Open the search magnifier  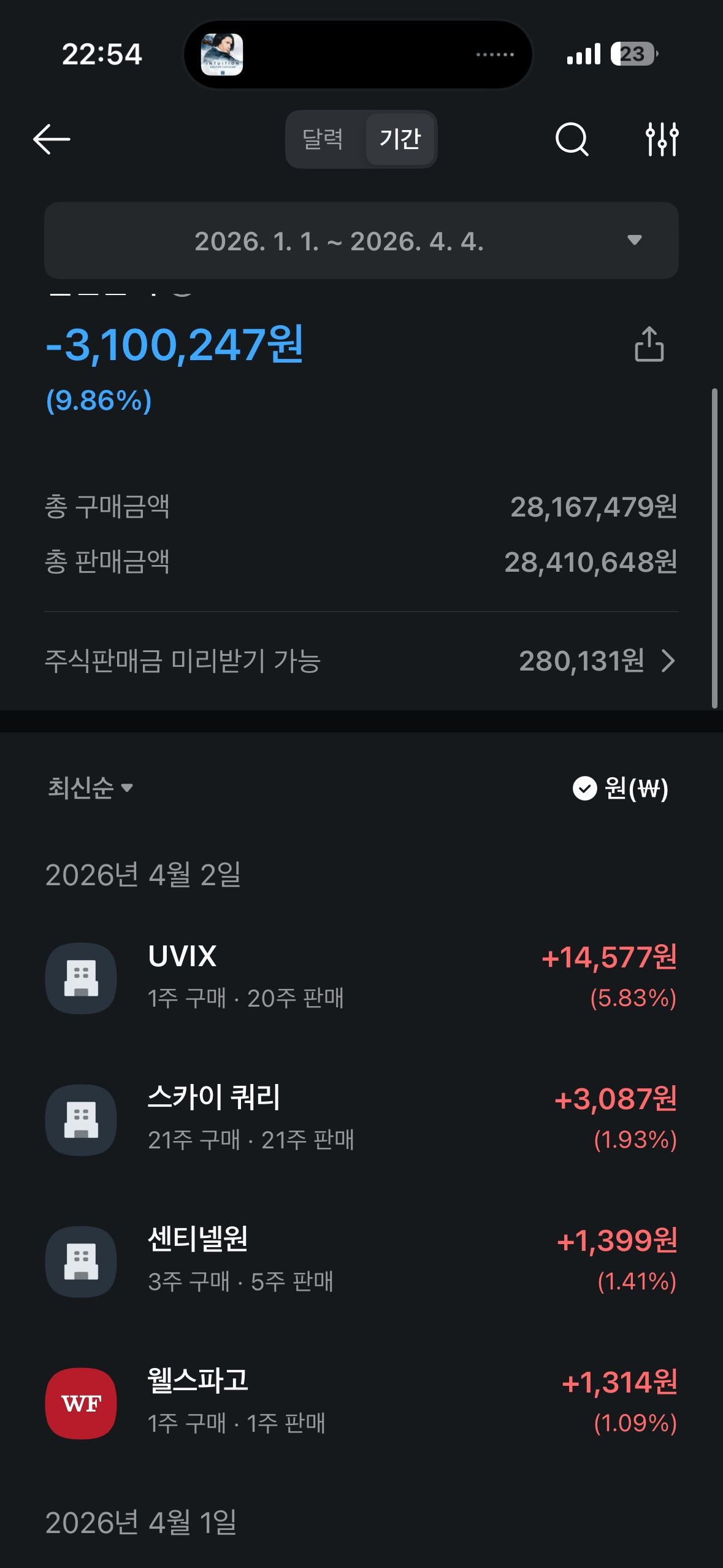click(x=572, y=139)
